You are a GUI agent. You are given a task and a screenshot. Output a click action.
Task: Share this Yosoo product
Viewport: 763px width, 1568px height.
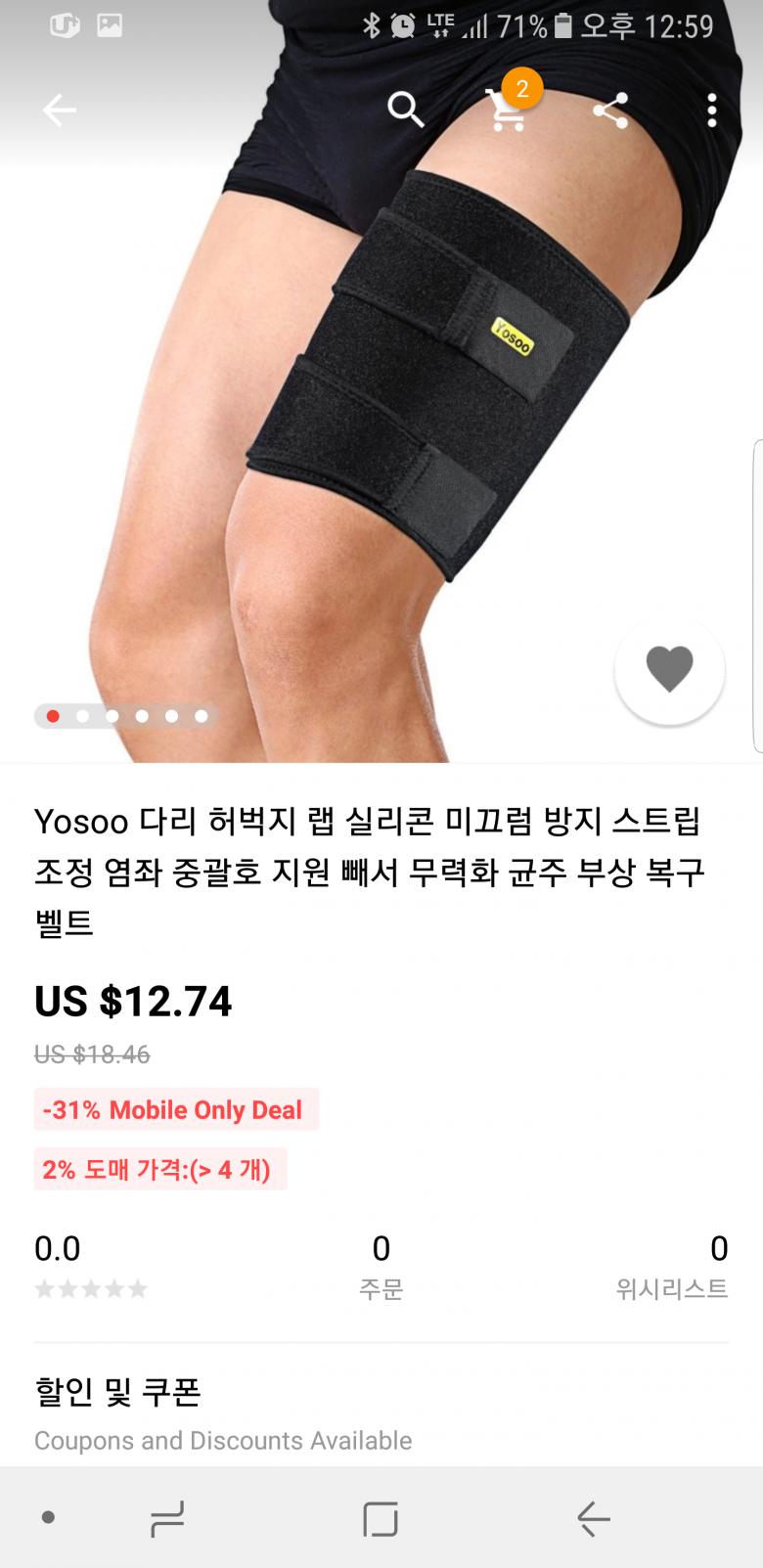point(610,110)
